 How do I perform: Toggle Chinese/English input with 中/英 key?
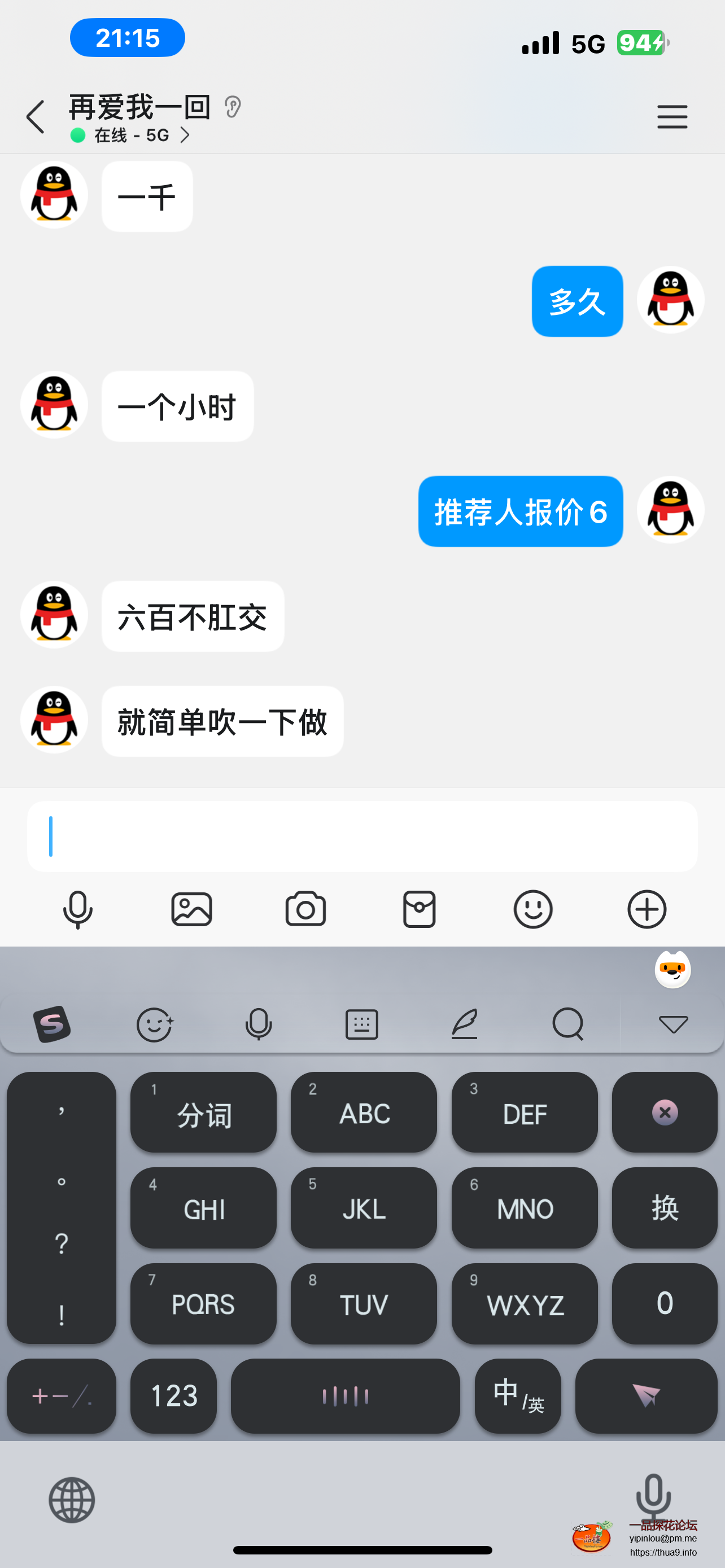pyautogui.click(x=518, y=1396)
